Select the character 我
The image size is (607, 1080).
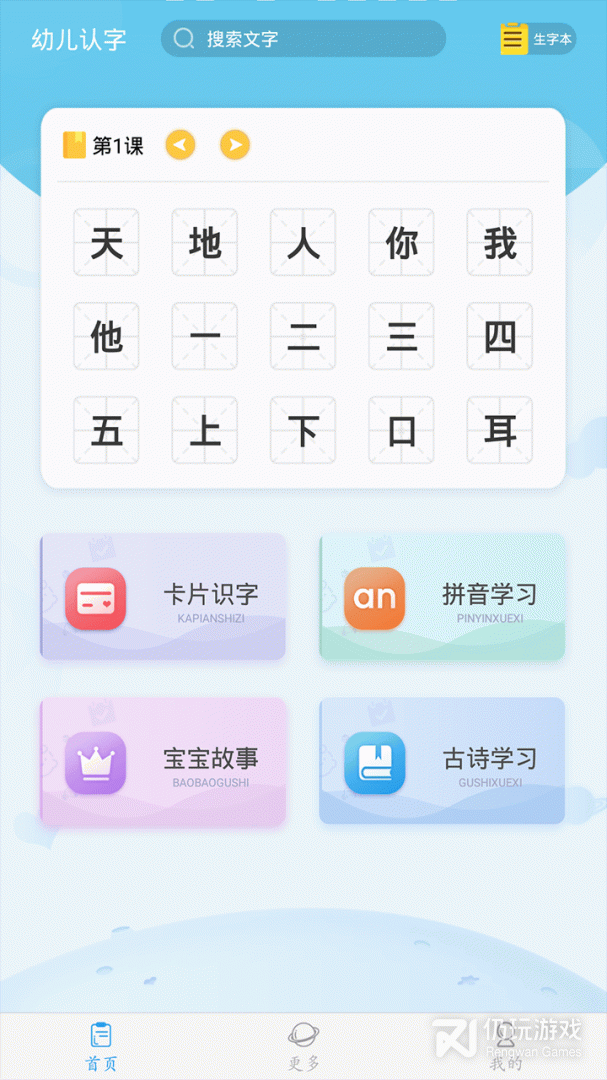click(x=500, y=242)
